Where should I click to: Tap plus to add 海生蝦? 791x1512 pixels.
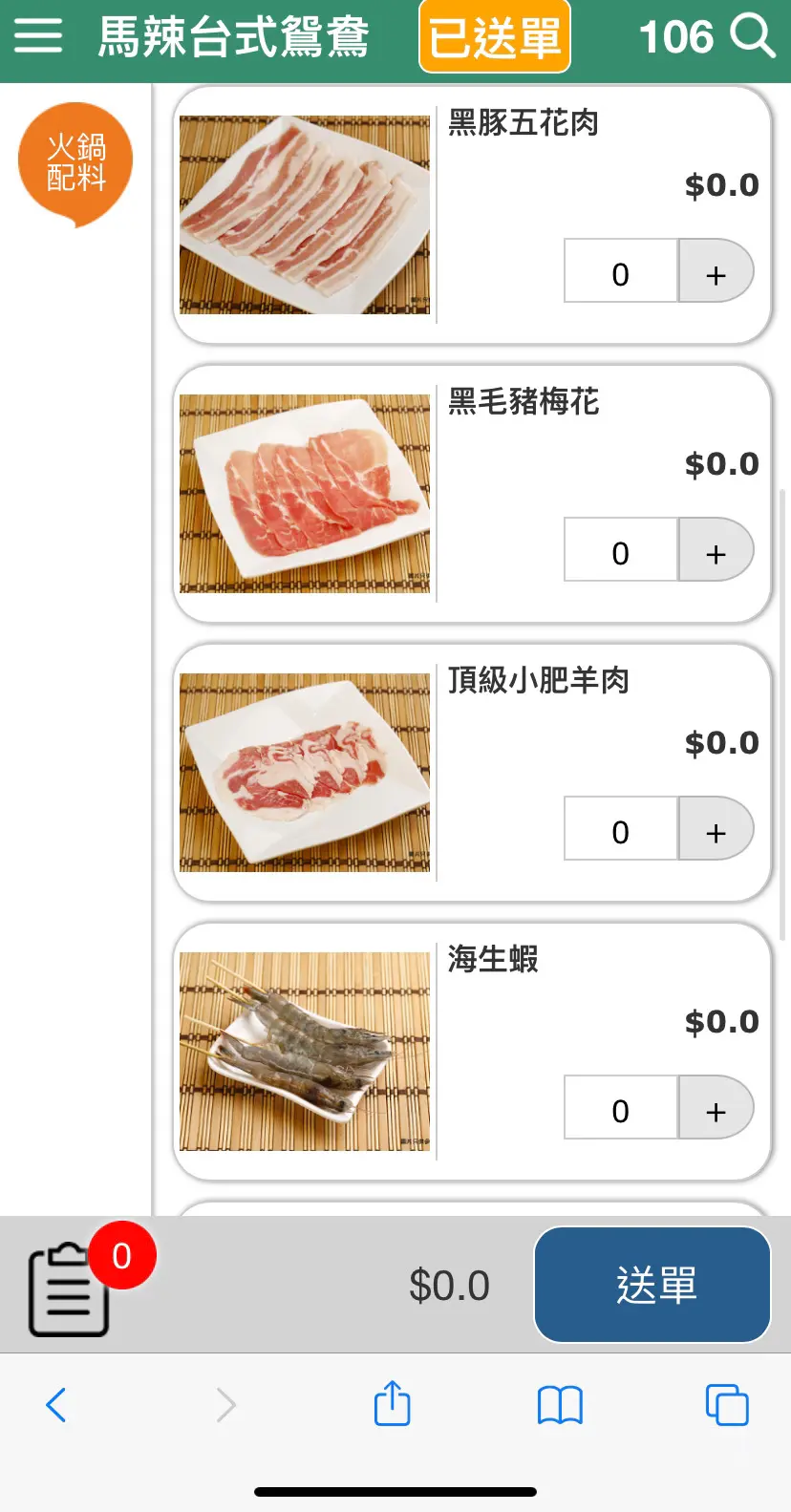(x=716, y=1108)
